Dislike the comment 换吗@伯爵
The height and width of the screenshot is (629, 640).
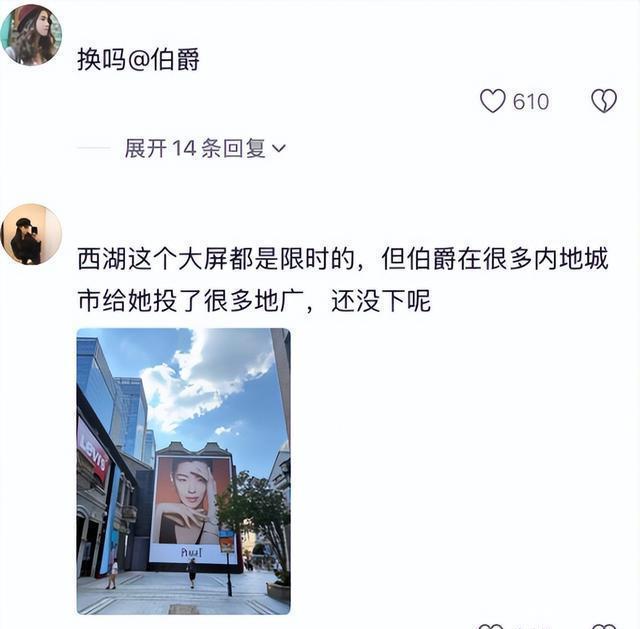click(x=603, y=101)
